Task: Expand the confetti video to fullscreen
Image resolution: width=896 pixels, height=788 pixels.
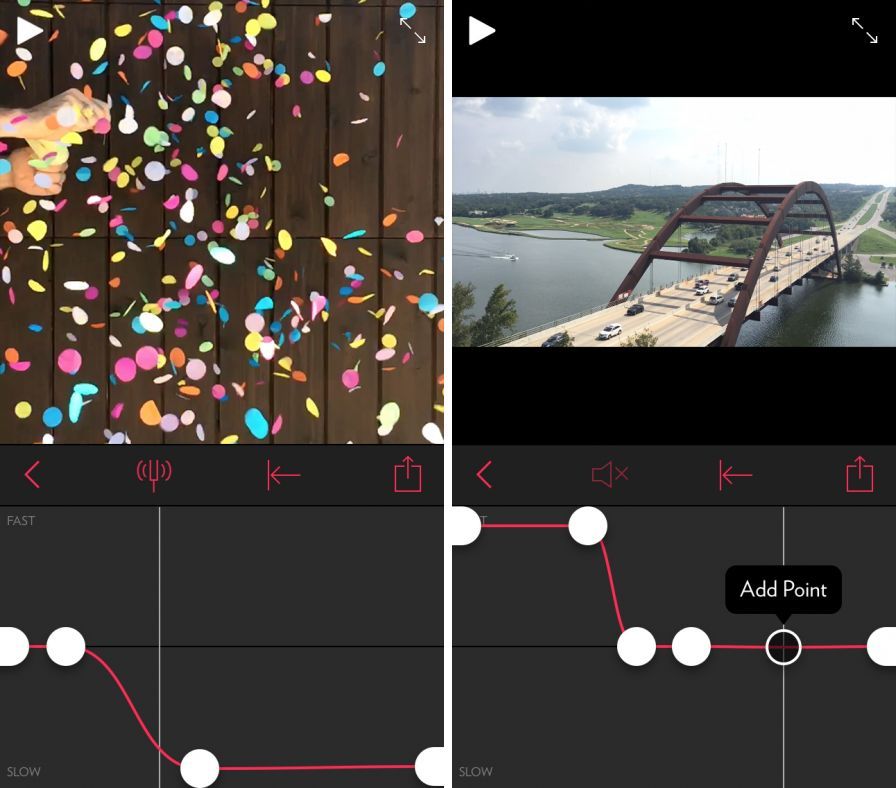Action: [412, 30]
